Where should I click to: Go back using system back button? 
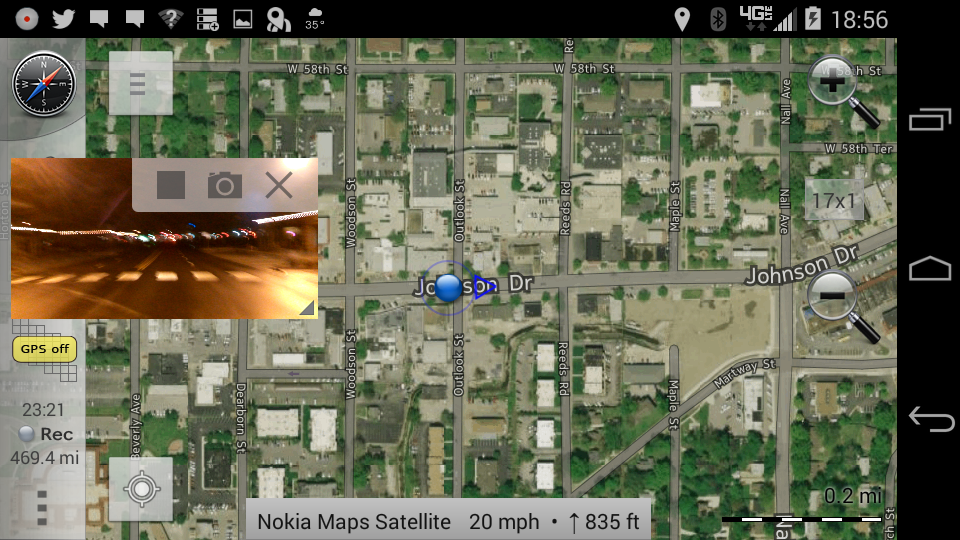pos(929,419)
